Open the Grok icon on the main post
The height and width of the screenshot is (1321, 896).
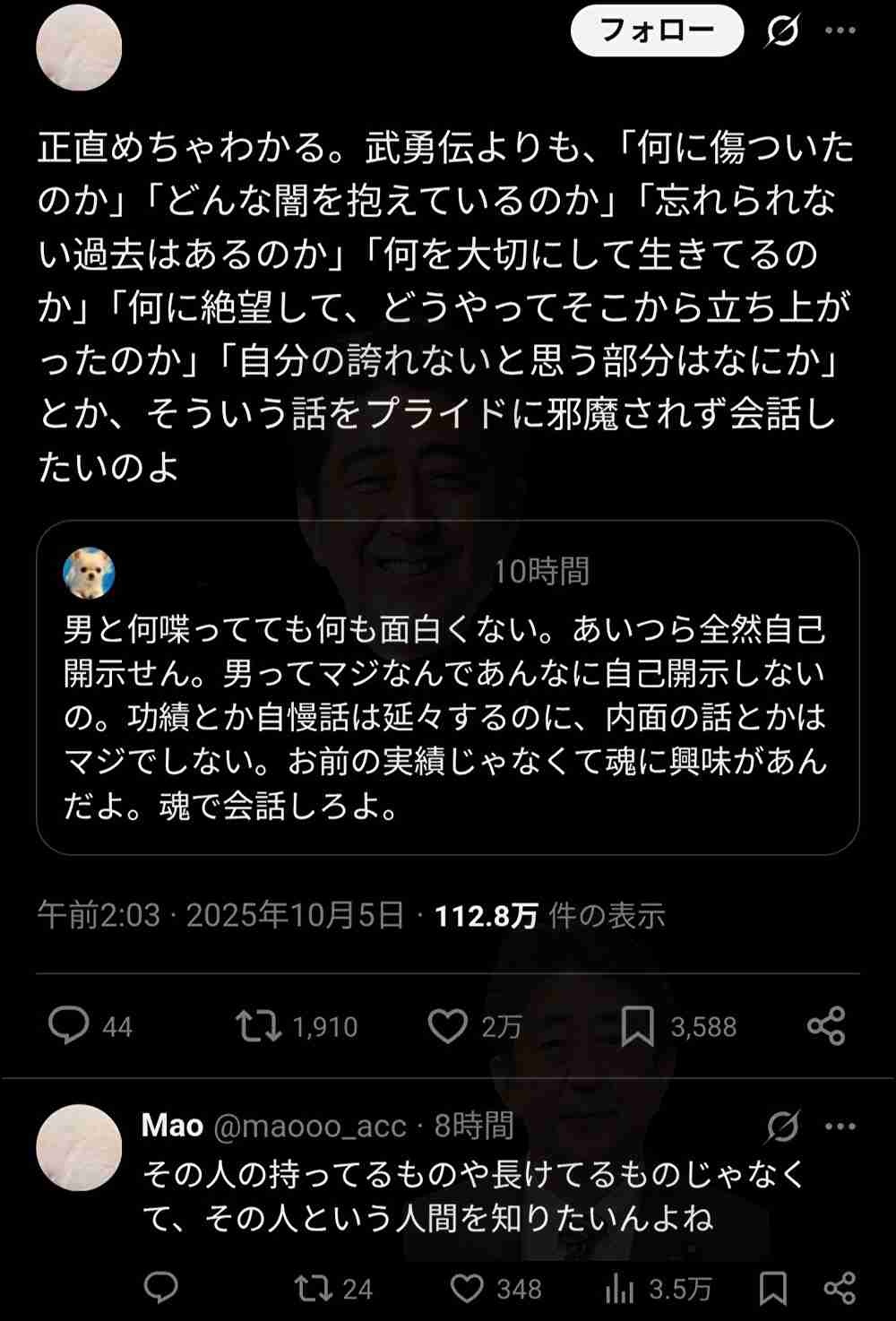[x=782, y=32]
